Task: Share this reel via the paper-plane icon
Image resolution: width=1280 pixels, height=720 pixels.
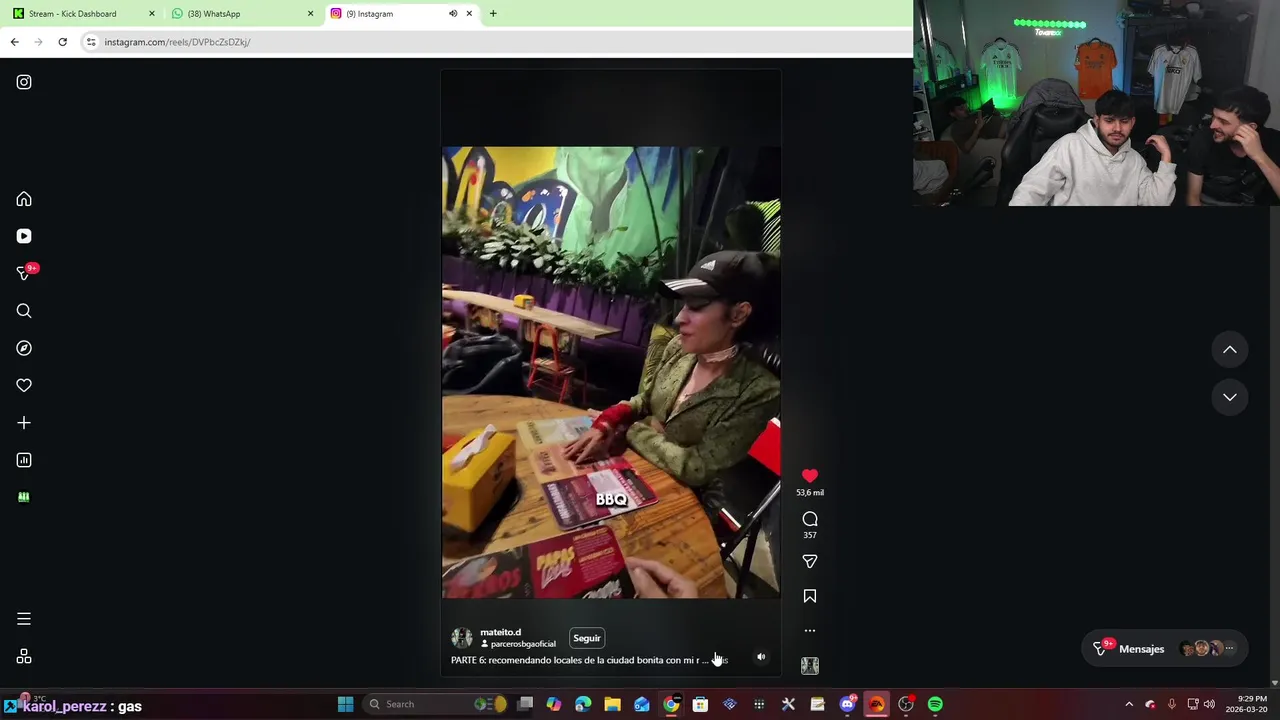Action: point(810,562)
